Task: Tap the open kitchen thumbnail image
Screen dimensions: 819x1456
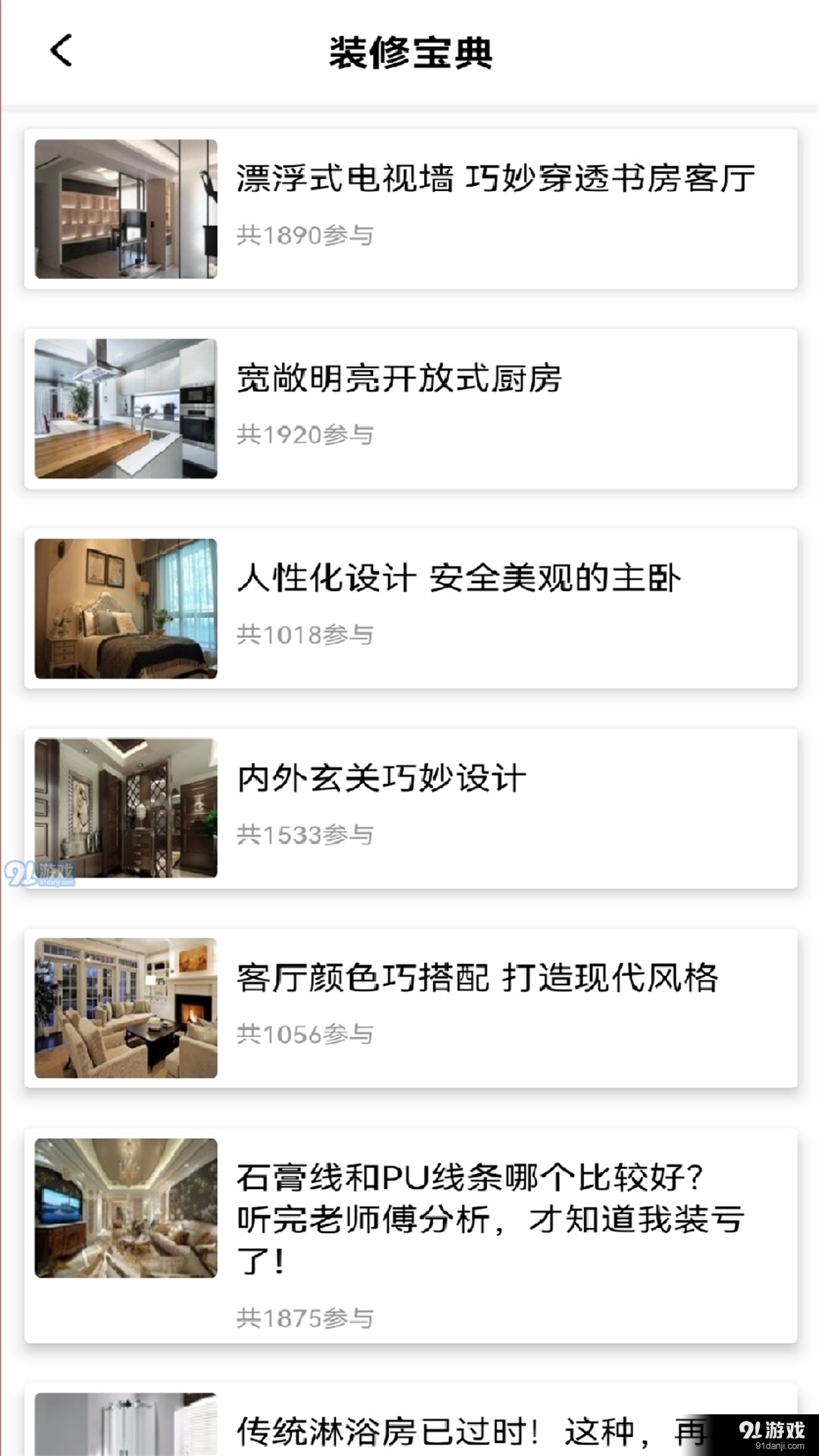Action: click(x=127, y=407)
